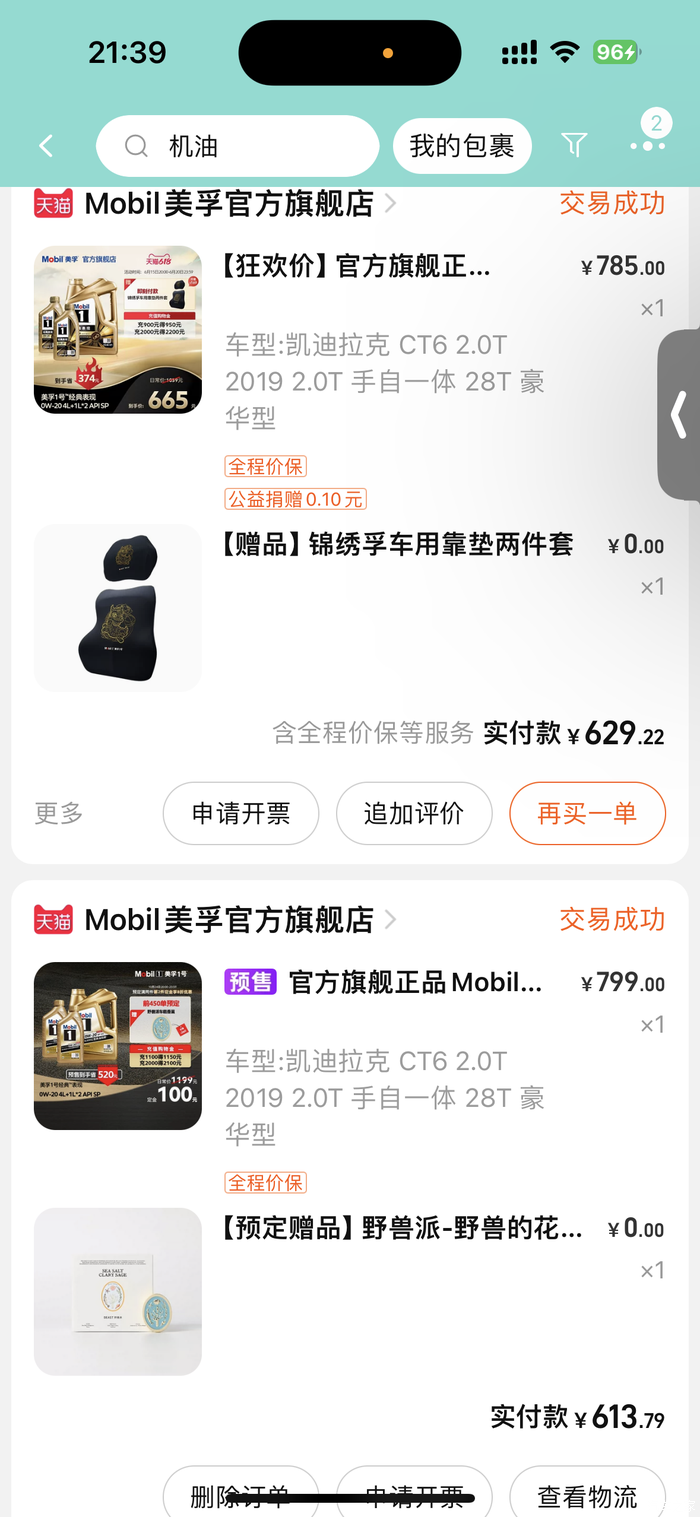The width and height of the screenshot is (700, 1517).
Task: Tap 更多 under the first order
Action: [59, 813]
